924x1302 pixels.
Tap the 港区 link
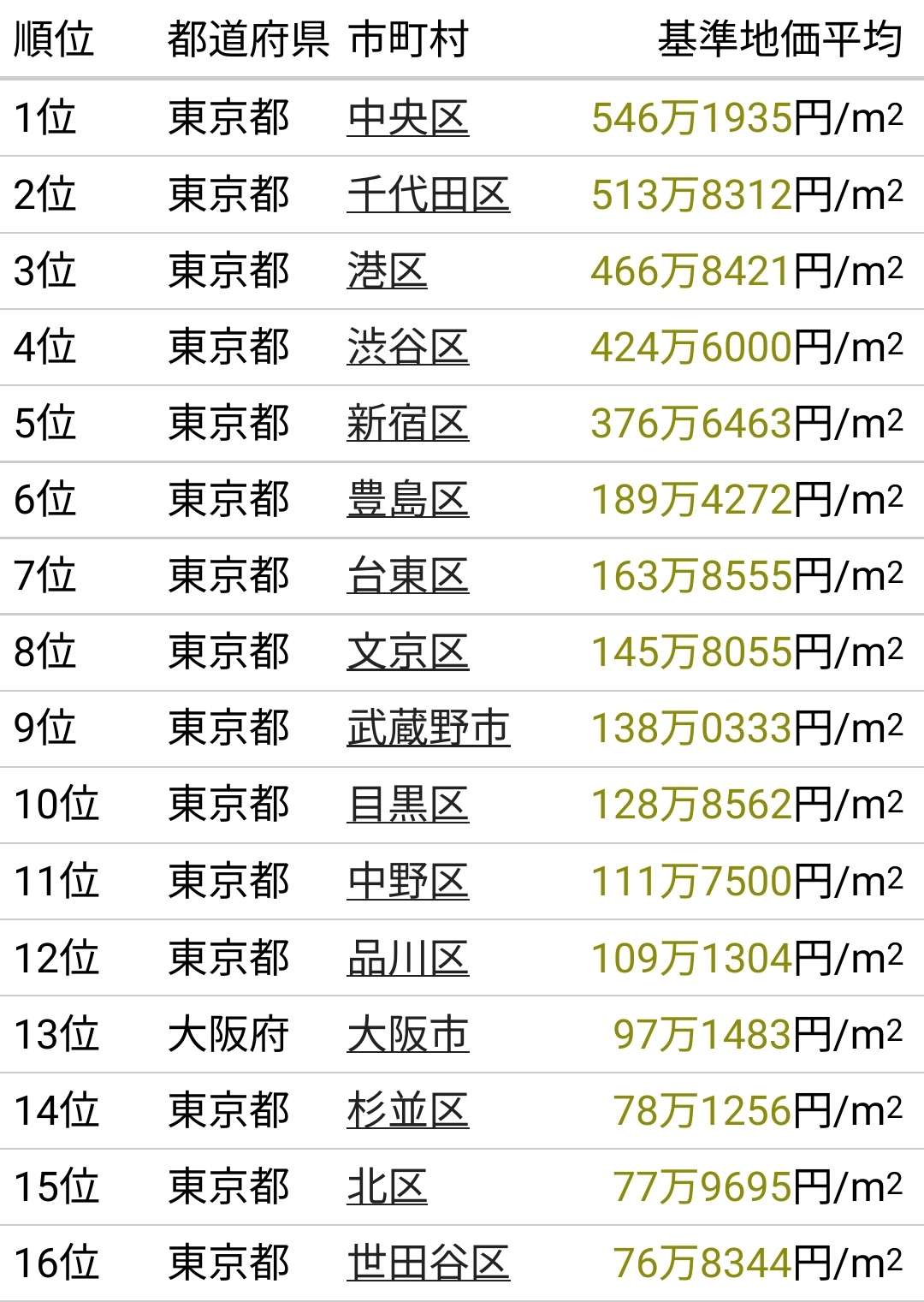click(x=387, y=271)
